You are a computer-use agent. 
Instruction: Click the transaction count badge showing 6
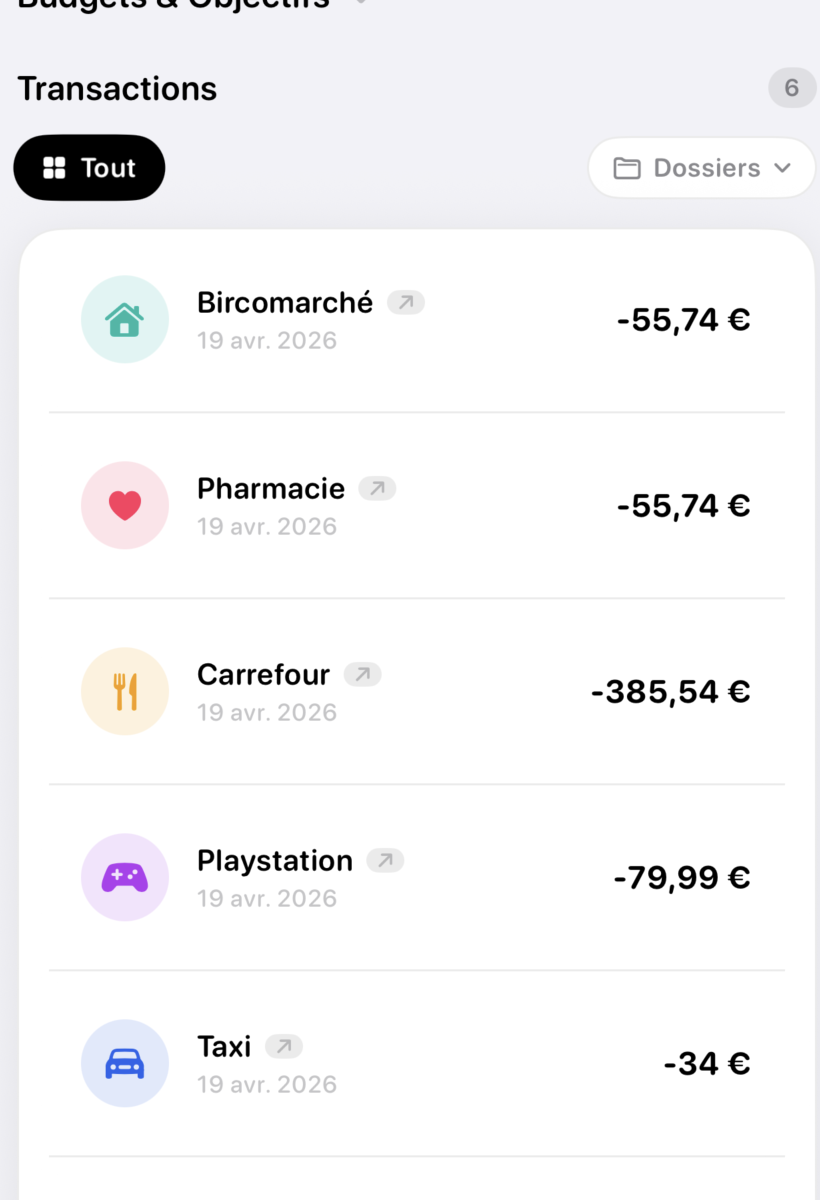pos(791,88)
